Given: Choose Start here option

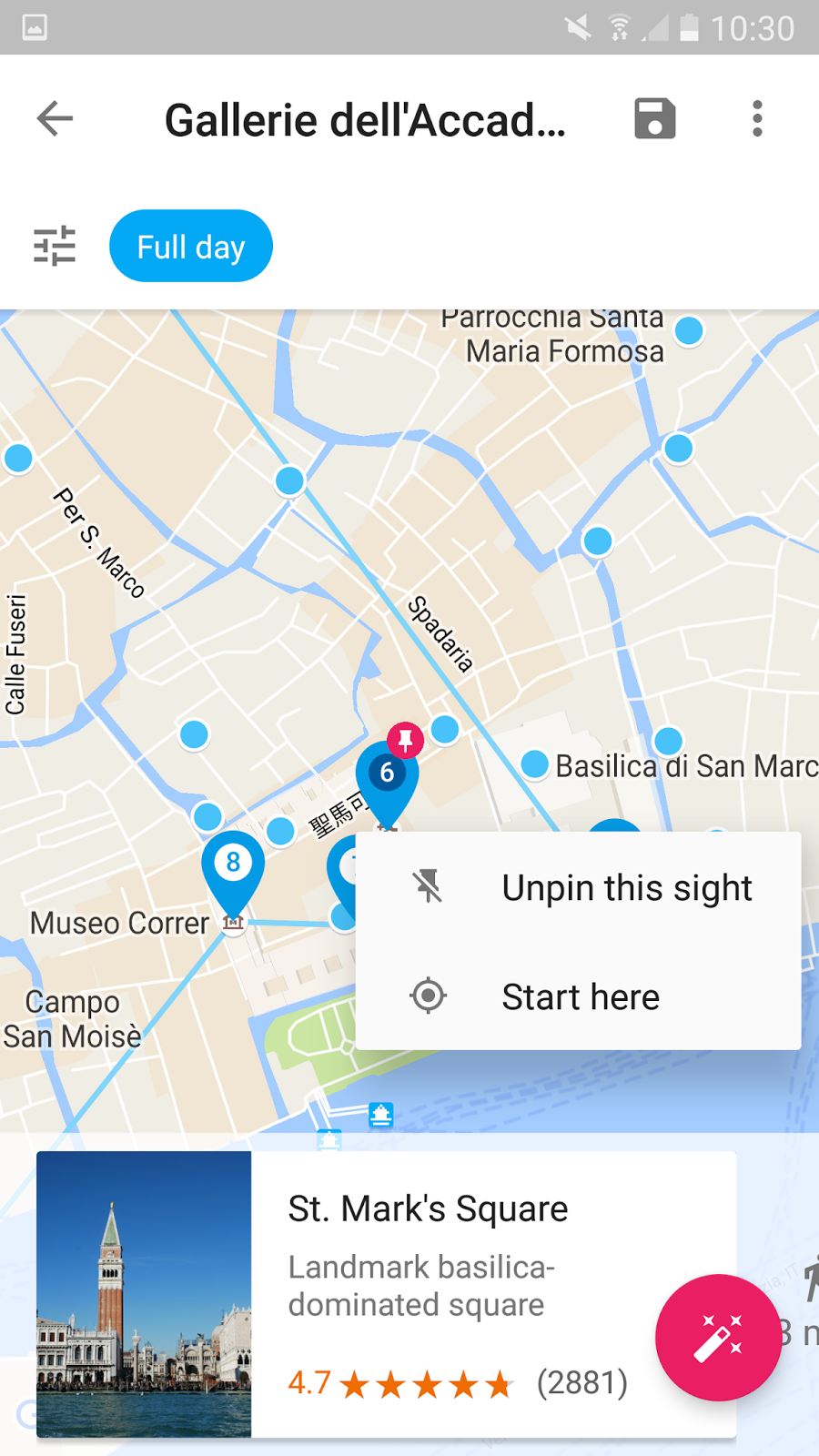Looking at the screenshot, I should coord(579,996).
